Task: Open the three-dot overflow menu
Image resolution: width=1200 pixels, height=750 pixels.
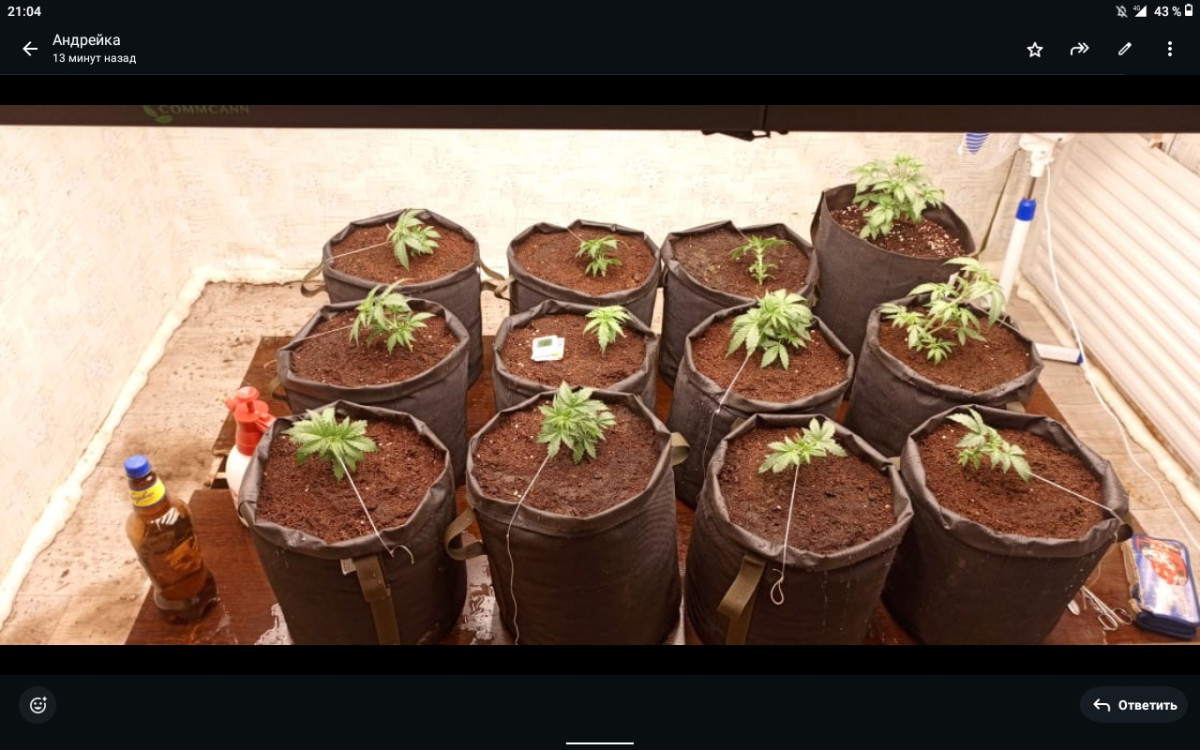Action: tap(1170, 49)
